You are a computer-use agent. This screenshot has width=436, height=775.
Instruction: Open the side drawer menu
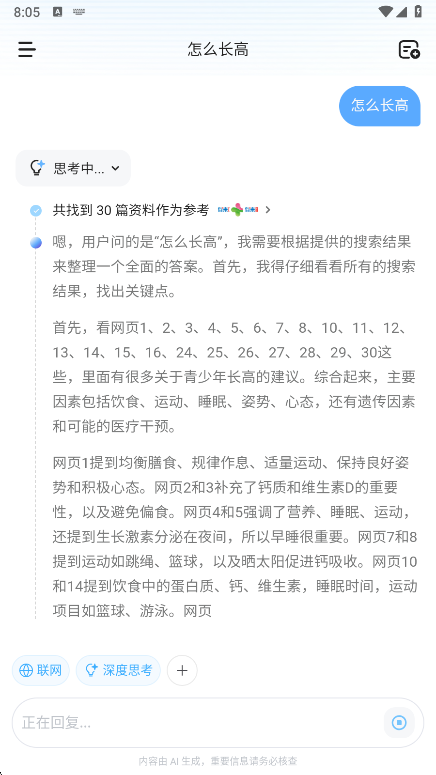pos(27,49)
